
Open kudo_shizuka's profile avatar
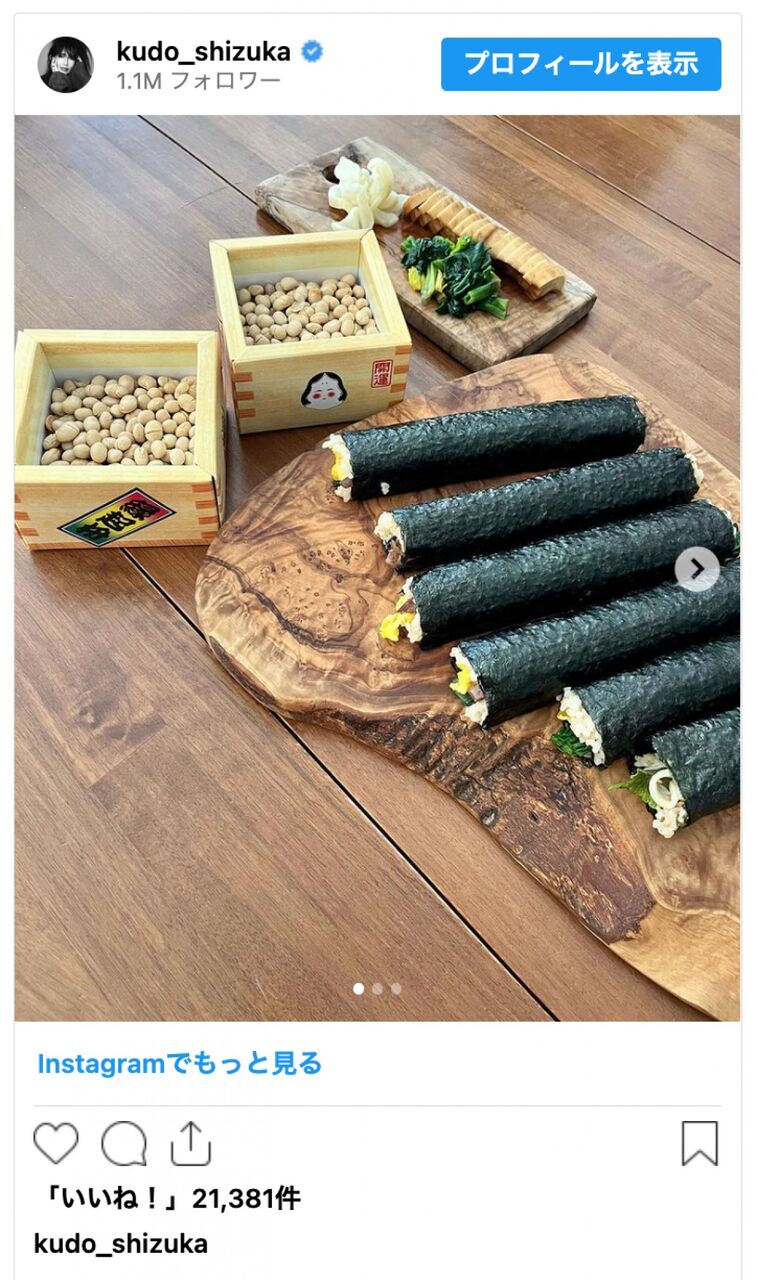[x=66, y=65]
